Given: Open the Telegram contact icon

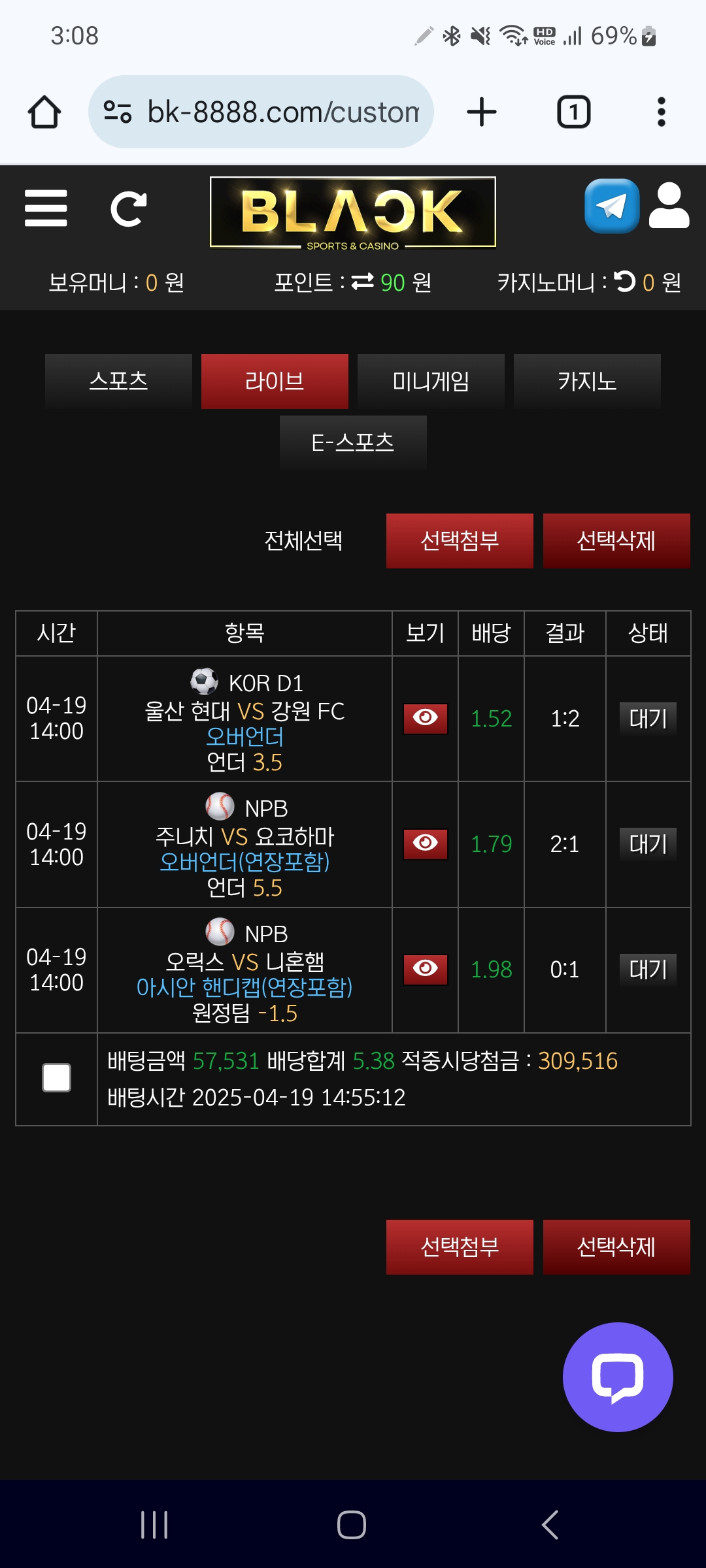Looking at the screenshot, I should (x=611, y=206).
